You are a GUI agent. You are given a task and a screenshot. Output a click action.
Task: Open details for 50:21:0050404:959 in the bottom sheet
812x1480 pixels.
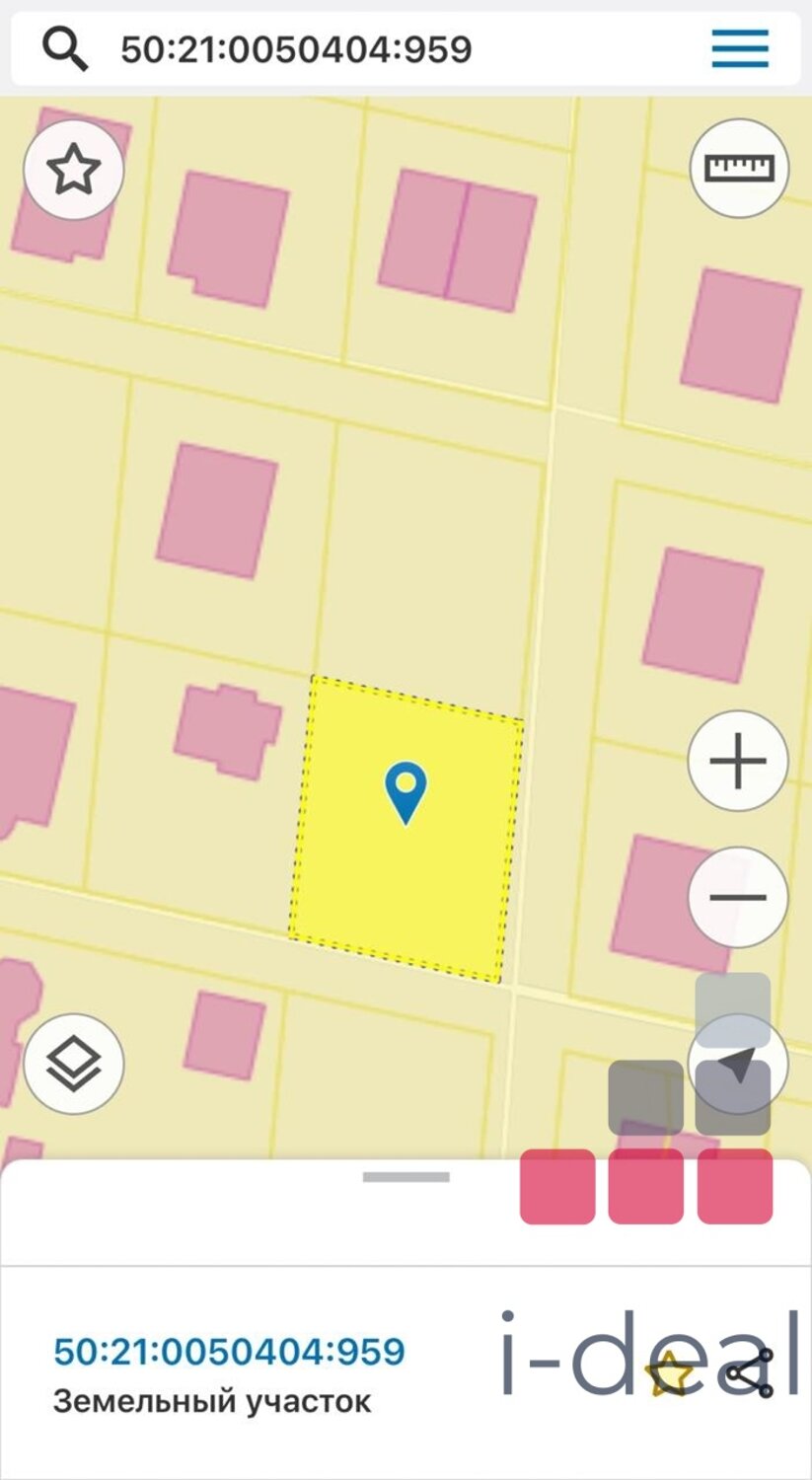[229, 1352]
